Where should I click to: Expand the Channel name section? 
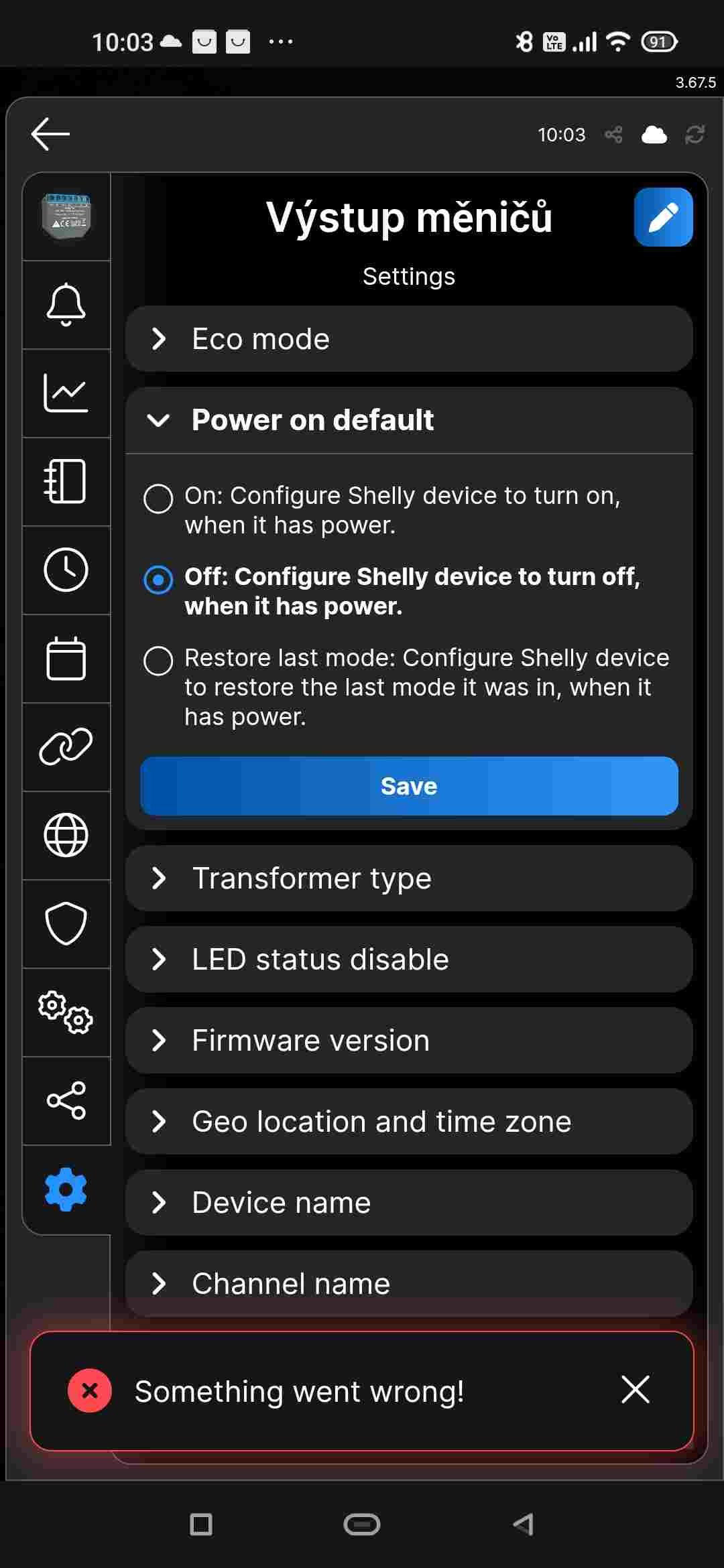tap(408, 1283)
